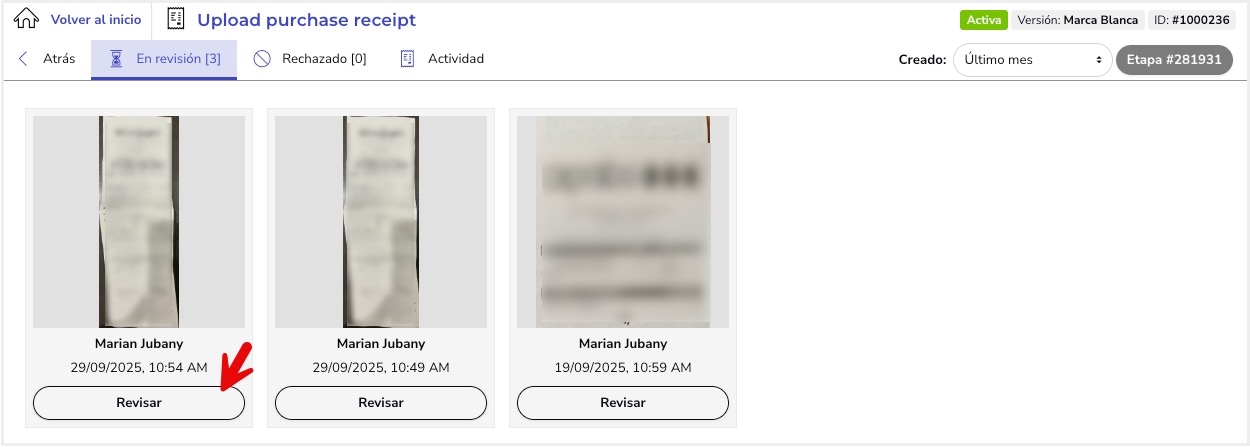The width and height of the screenshot is (1250, 447).
Task: Open the 10:54 AM receipt image
Action: (x=139, y=222)
